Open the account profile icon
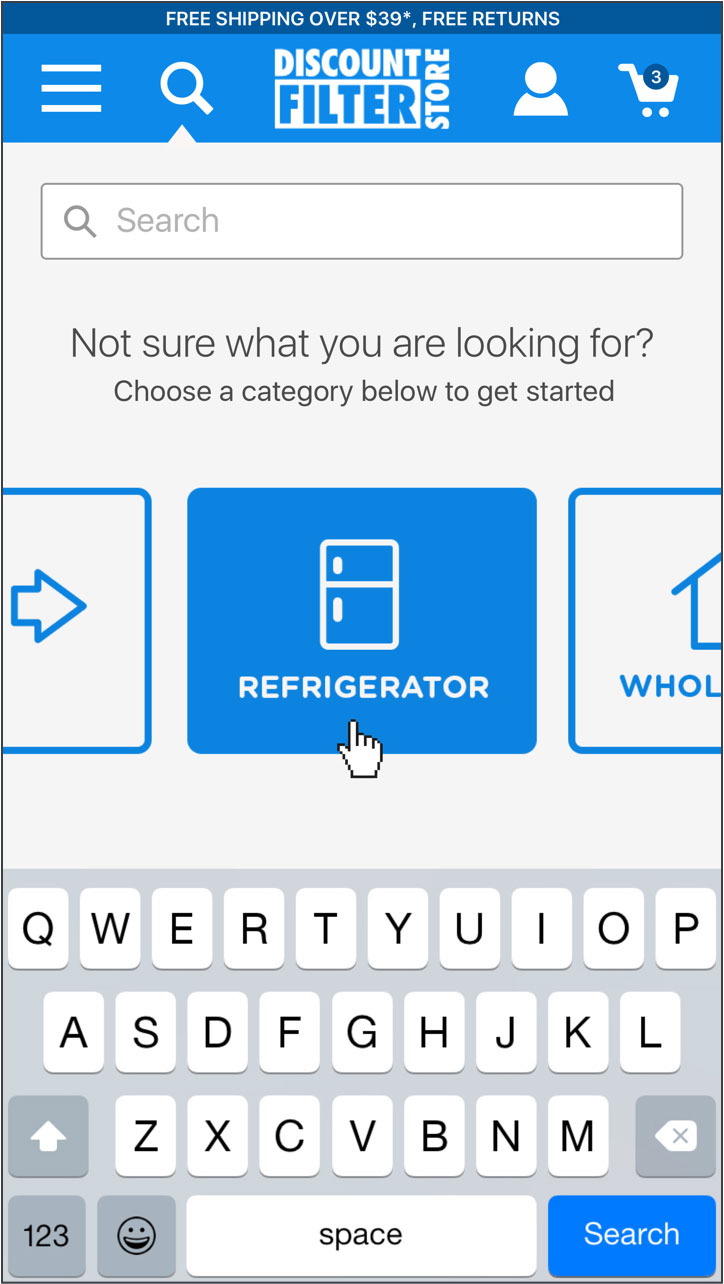 pyautogui.click(x=540, y=88)
